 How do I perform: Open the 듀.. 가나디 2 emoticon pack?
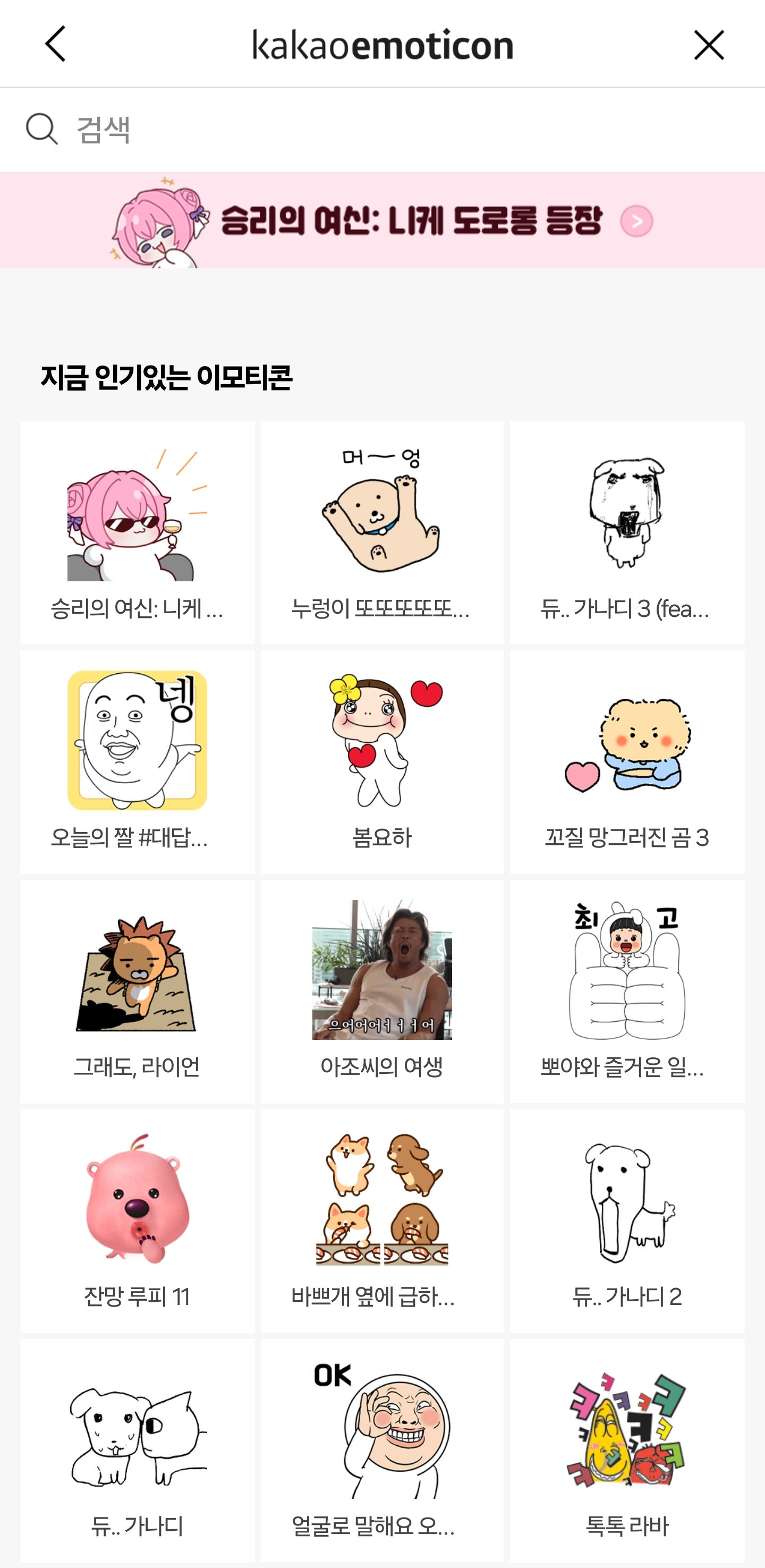pos(627,1221)
